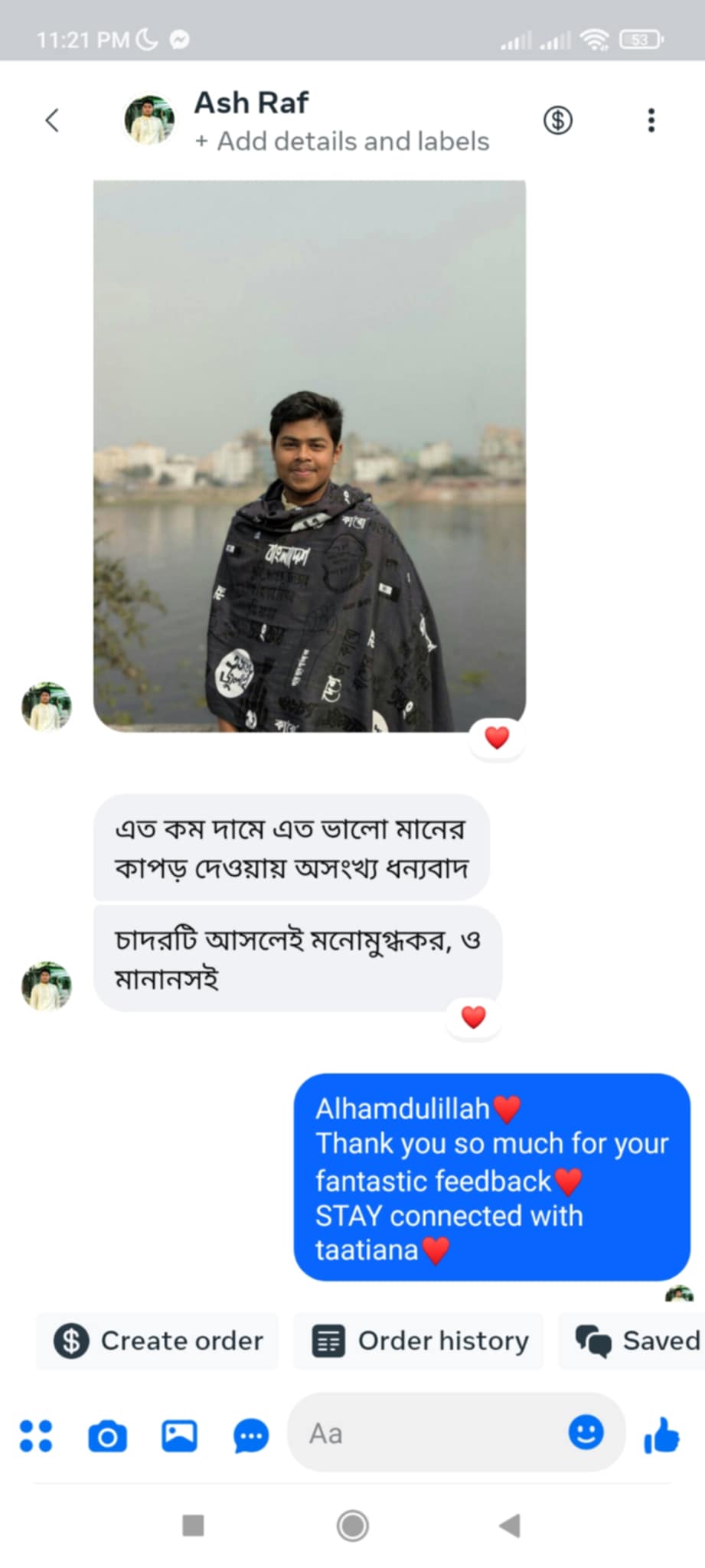This screenshot has width=705, height=1568.
Task: View the received photo full screen
Action: pyautogui.click(x=309, y=456)
